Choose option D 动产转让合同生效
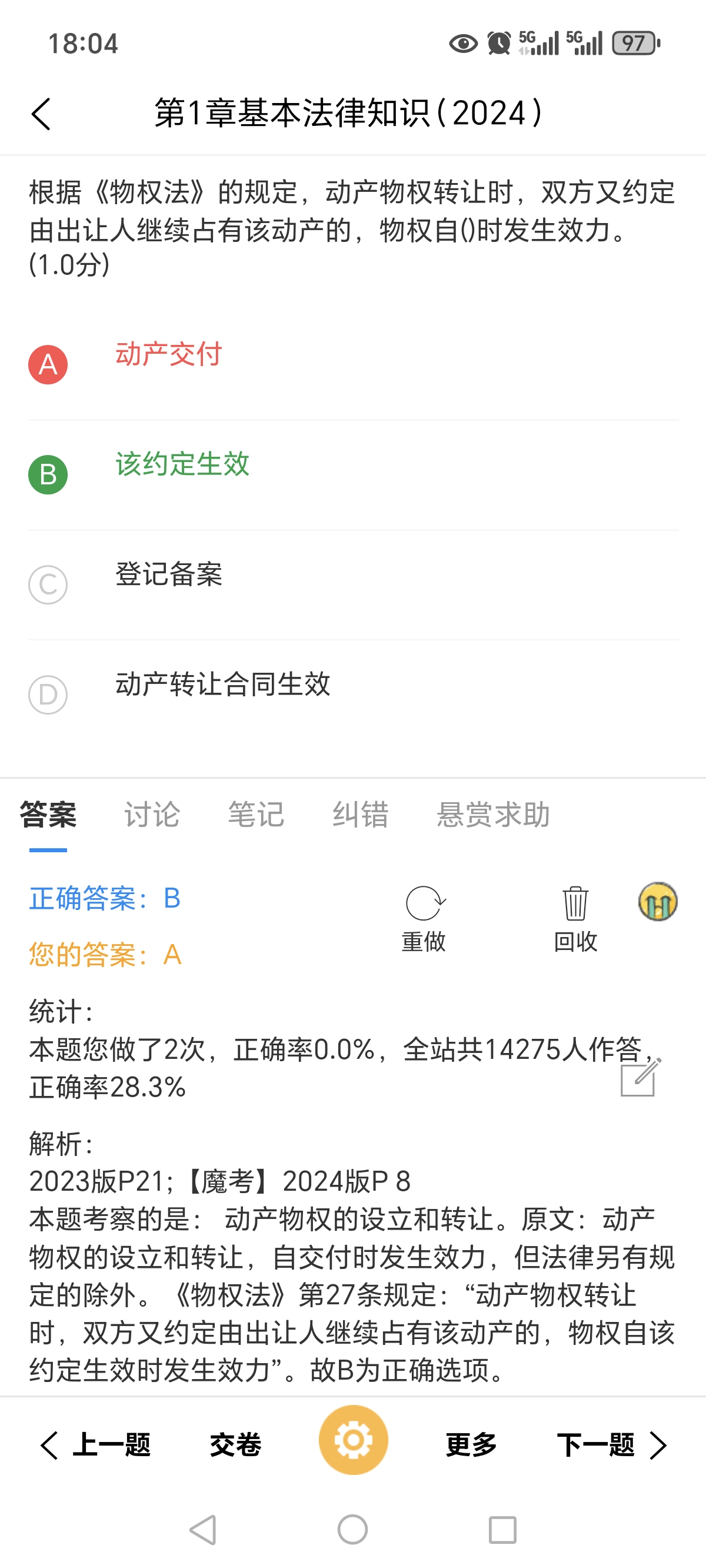This screenshot has width=706, height=1568. click(353, 695)
